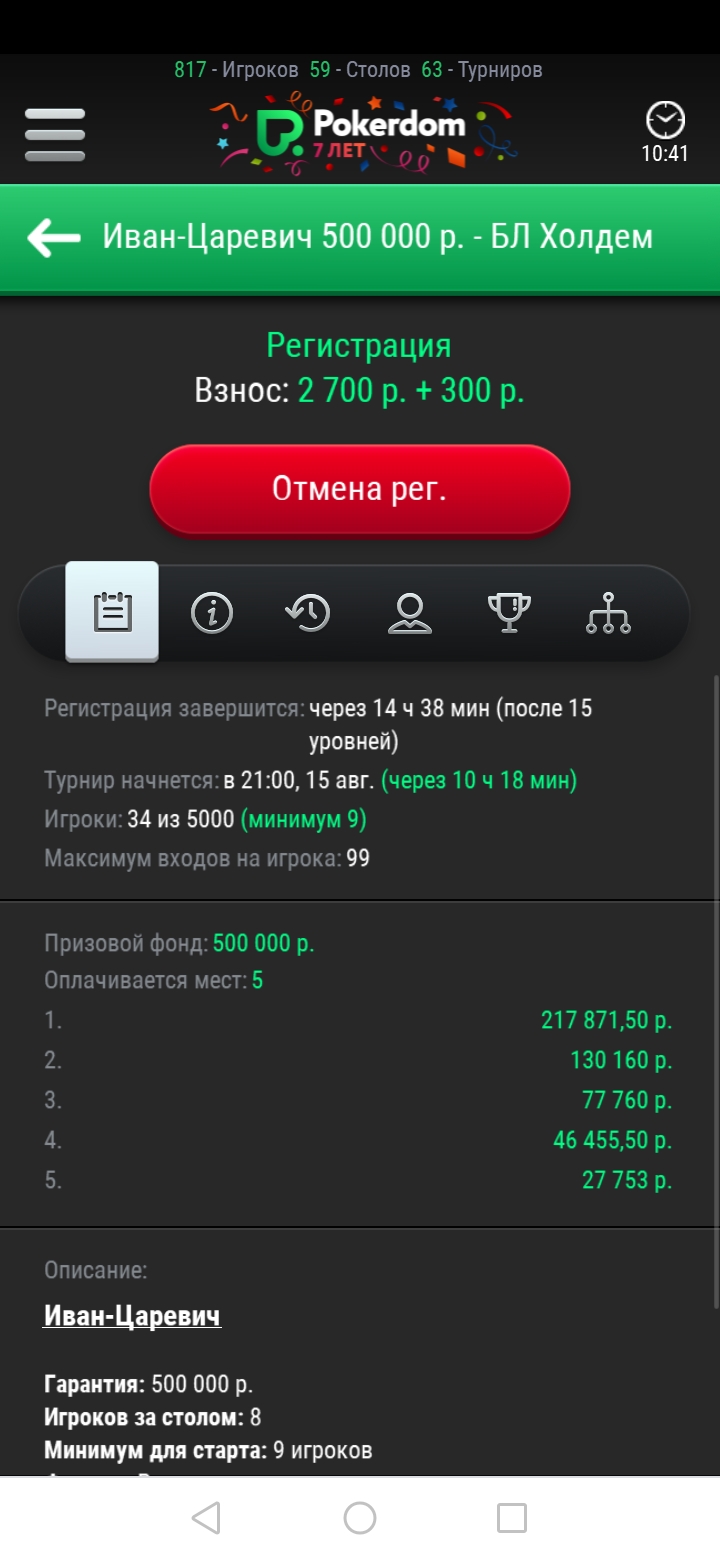Viewport: 720px width, 1560px height.
Task: Switch to the info tab
Action: (211, 612)
